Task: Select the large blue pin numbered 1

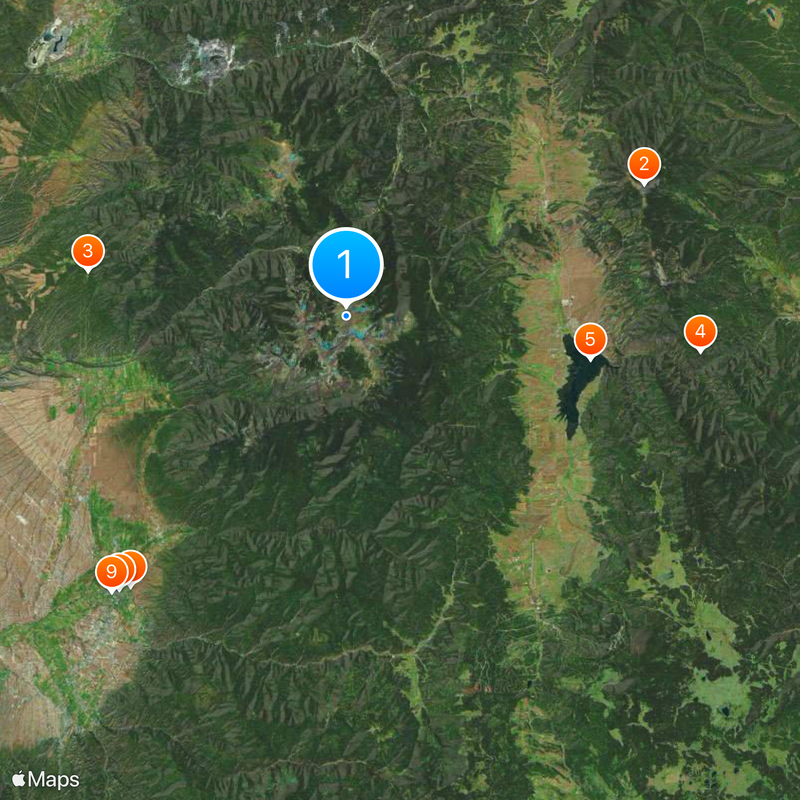Action: pos(346,265)
